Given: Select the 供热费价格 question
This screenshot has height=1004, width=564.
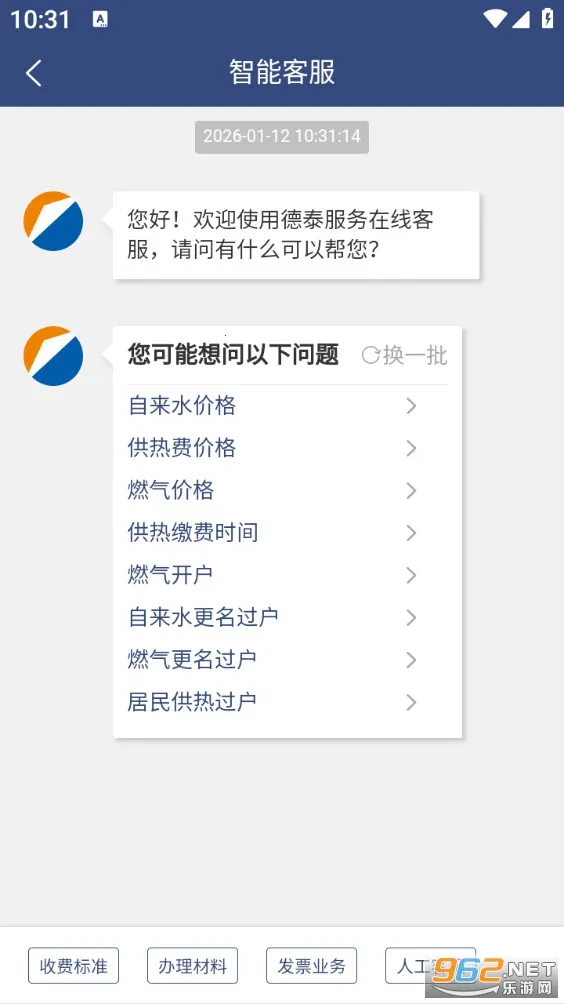Looking at the screenshot, I should (x=272, y=448).
